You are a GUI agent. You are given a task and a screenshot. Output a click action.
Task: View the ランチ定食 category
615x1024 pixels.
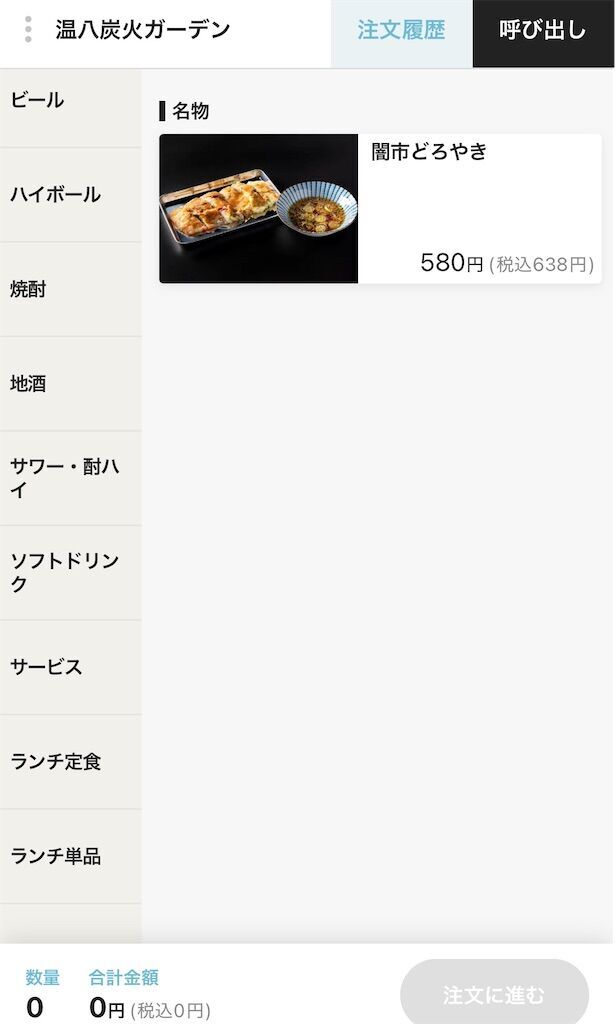71,762
